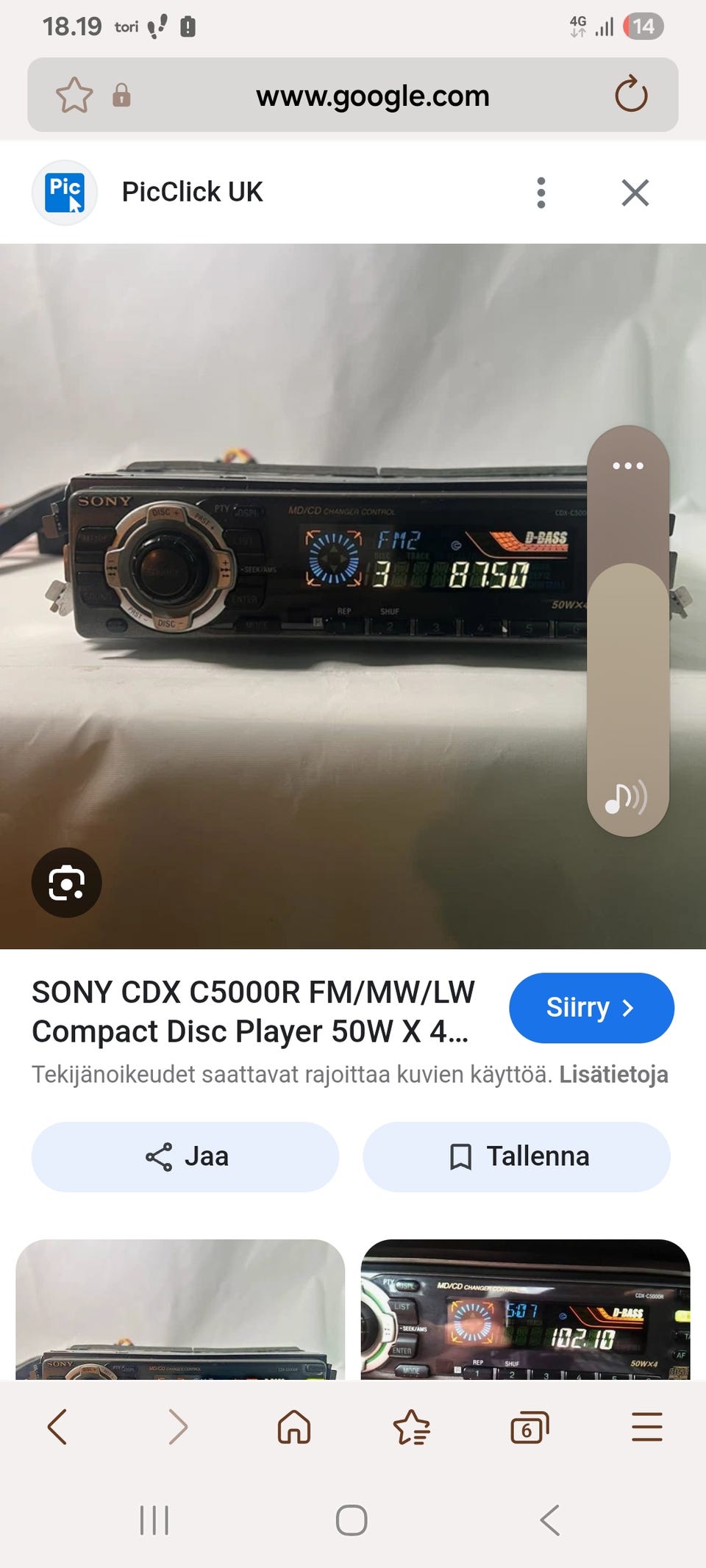Open the related Sony radio image on cloth

[x=180, y=1309]
